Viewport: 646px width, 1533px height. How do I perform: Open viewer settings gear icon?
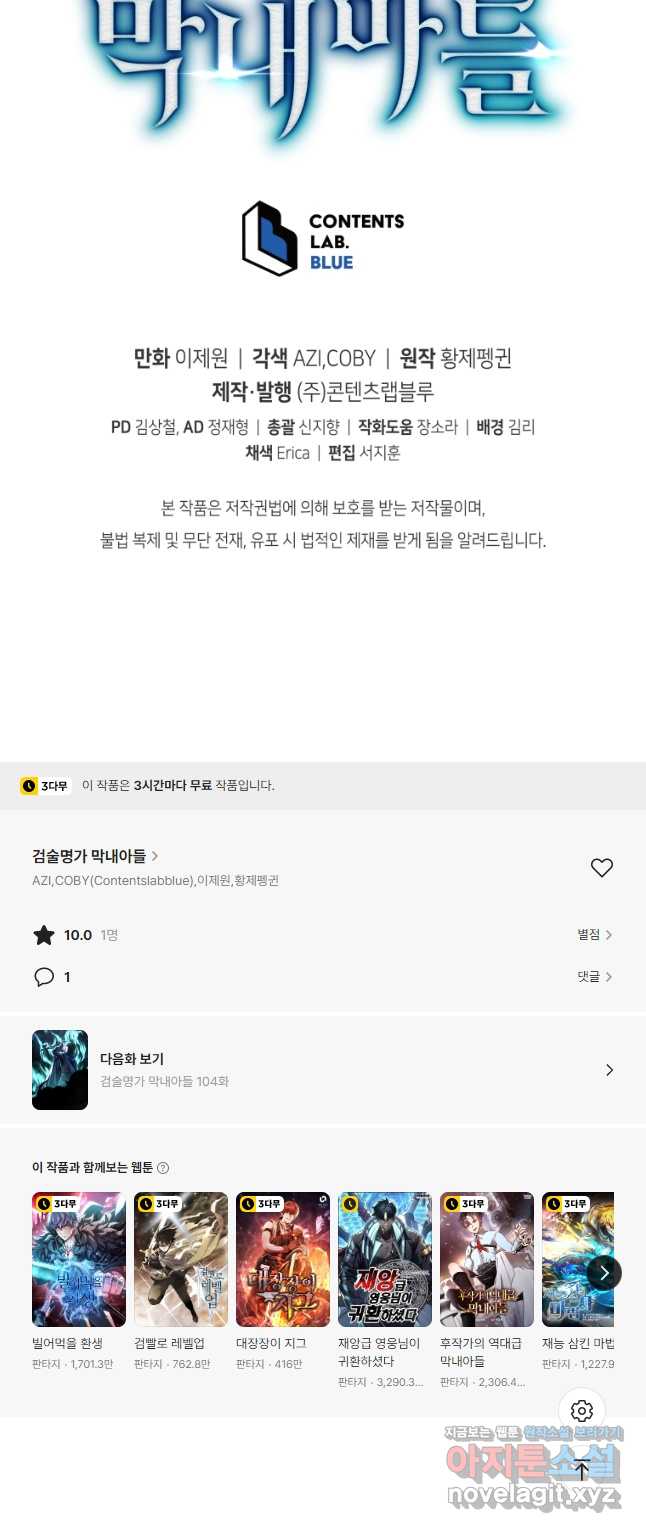[x=582, y=1411]
